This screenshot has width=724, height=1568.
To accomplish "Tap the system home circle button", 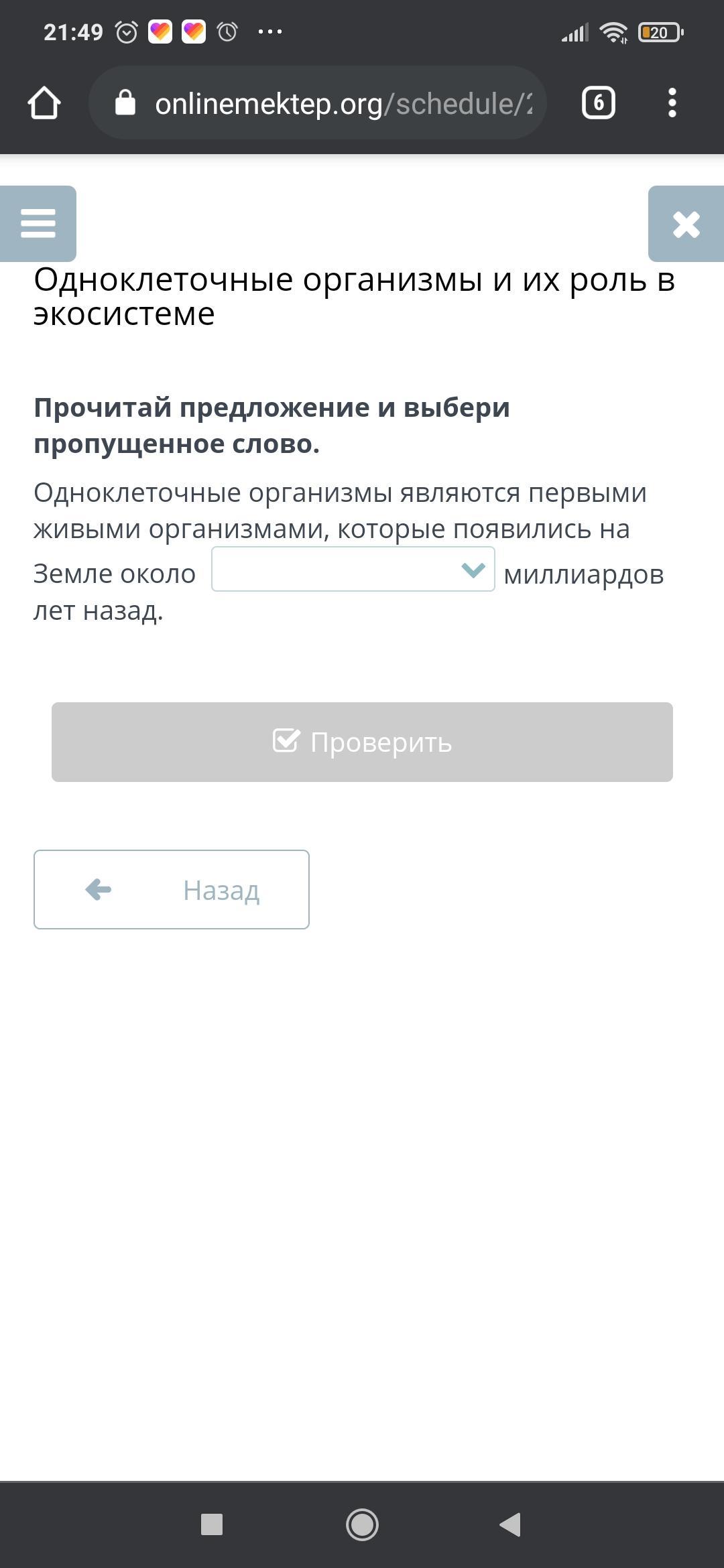I will point(362,1524).
